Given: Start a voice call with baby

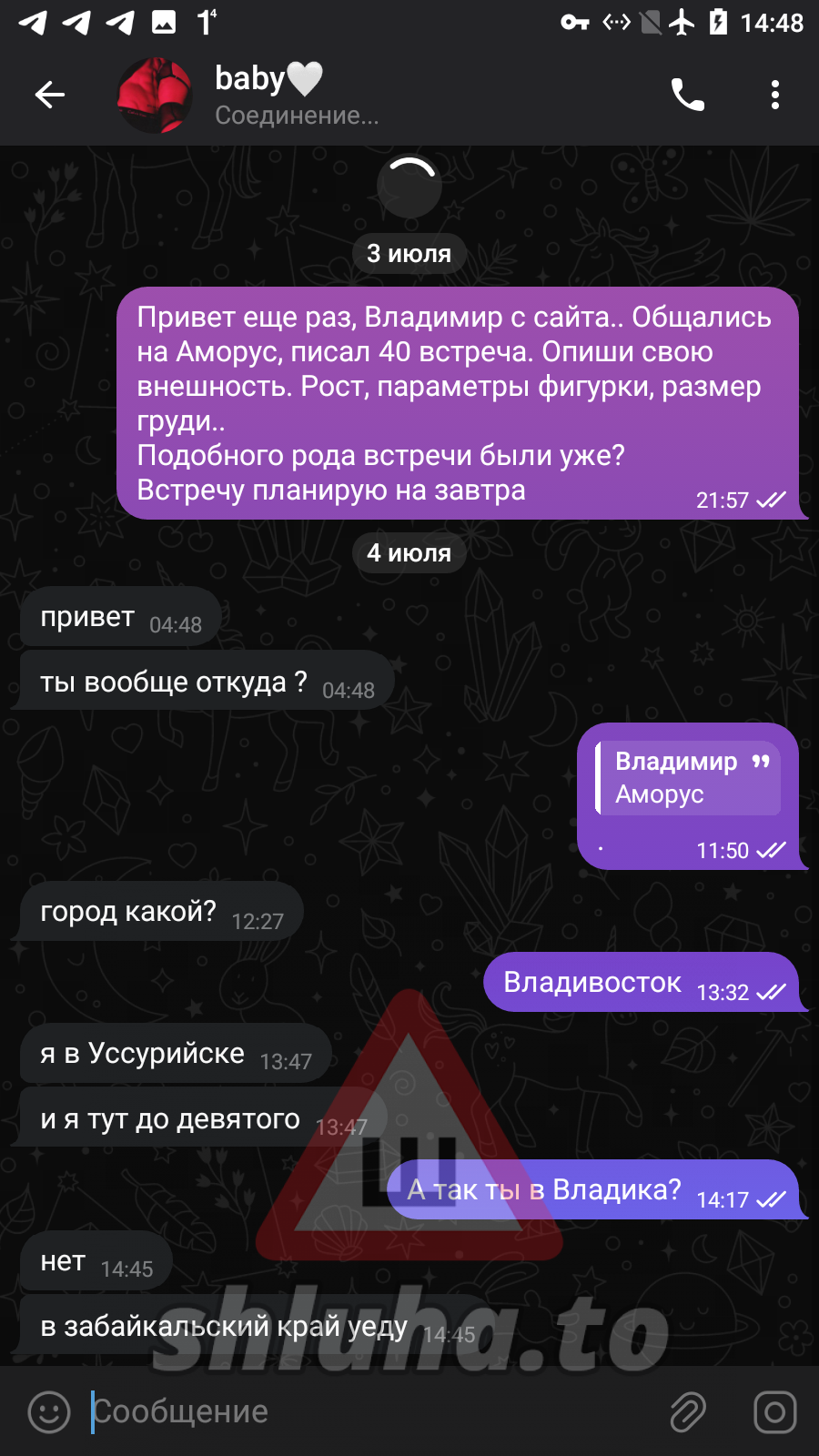Looking at the screenshot, I should pyautogui.click(x=687, y=95).
